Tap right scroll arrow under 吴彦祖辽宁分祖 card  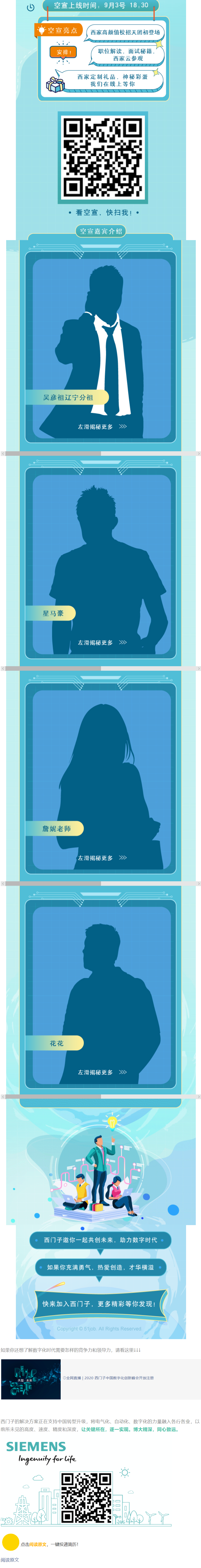click(199, 453)
